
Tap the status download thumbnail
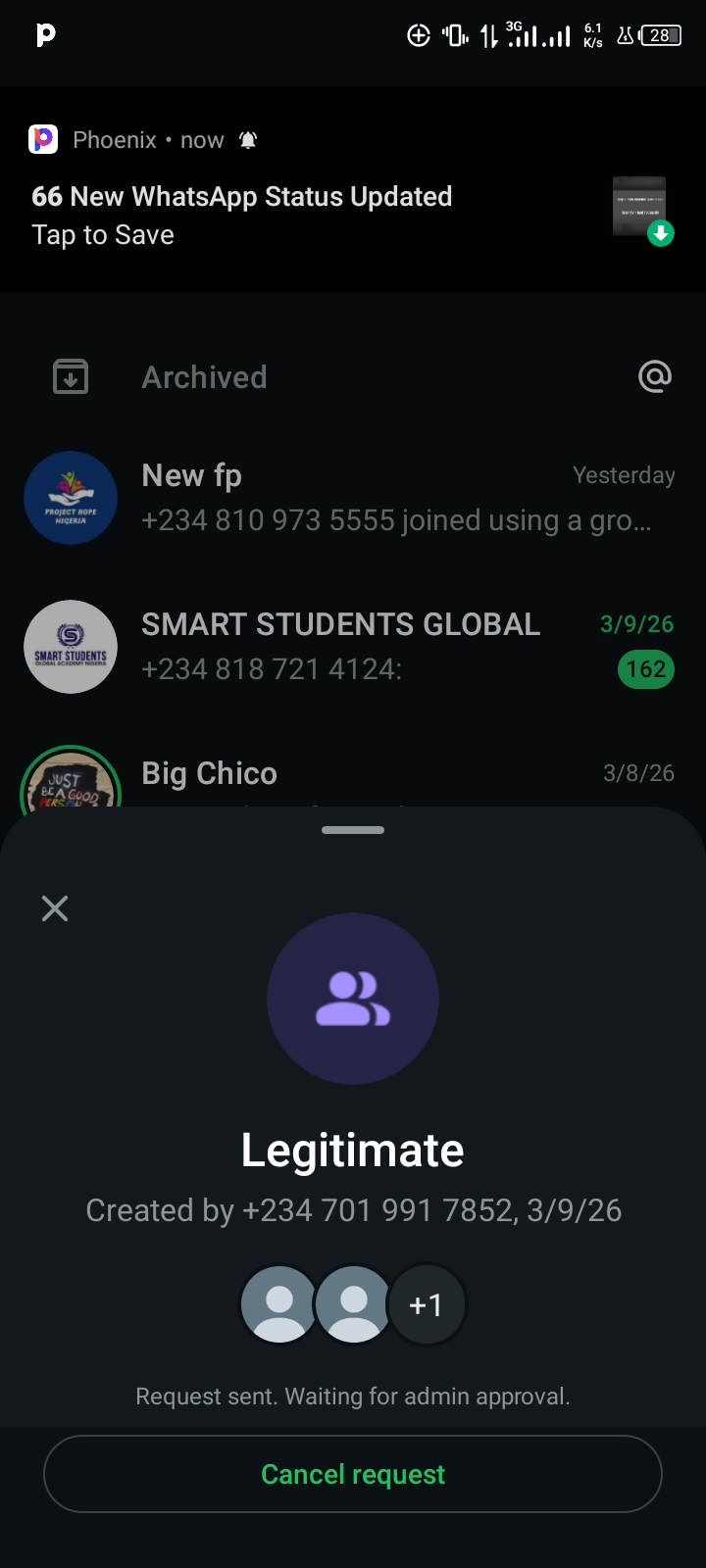click(642, 209)
